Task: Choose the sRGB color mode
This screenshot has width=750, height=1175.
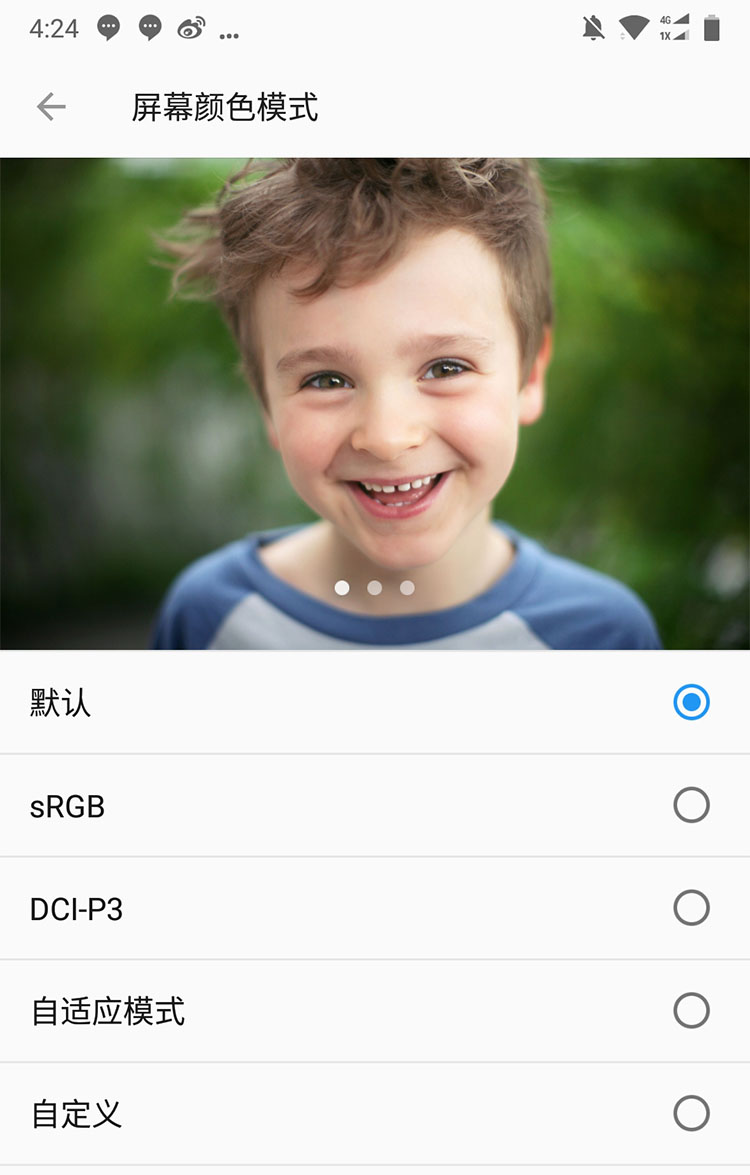Action: click(x=691, y=805)
